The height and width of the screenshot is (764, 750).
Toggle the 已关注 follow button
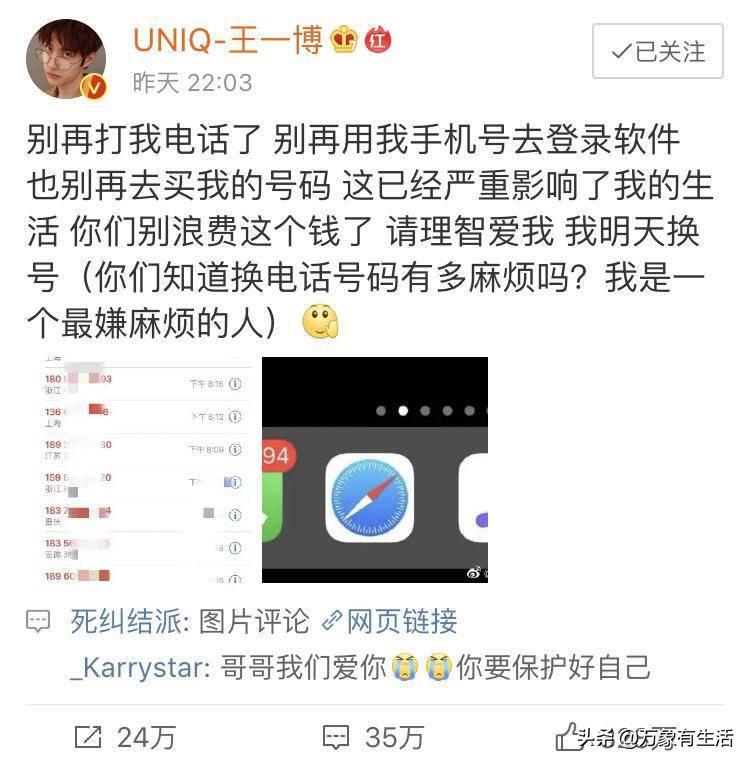click(657, 52)
